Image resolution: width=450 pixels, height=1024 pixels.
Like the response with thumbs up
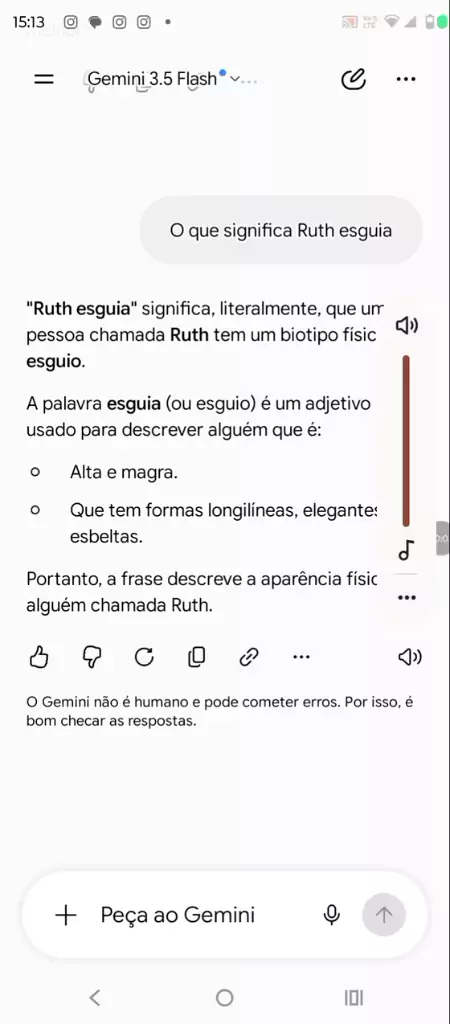point(40,657)
